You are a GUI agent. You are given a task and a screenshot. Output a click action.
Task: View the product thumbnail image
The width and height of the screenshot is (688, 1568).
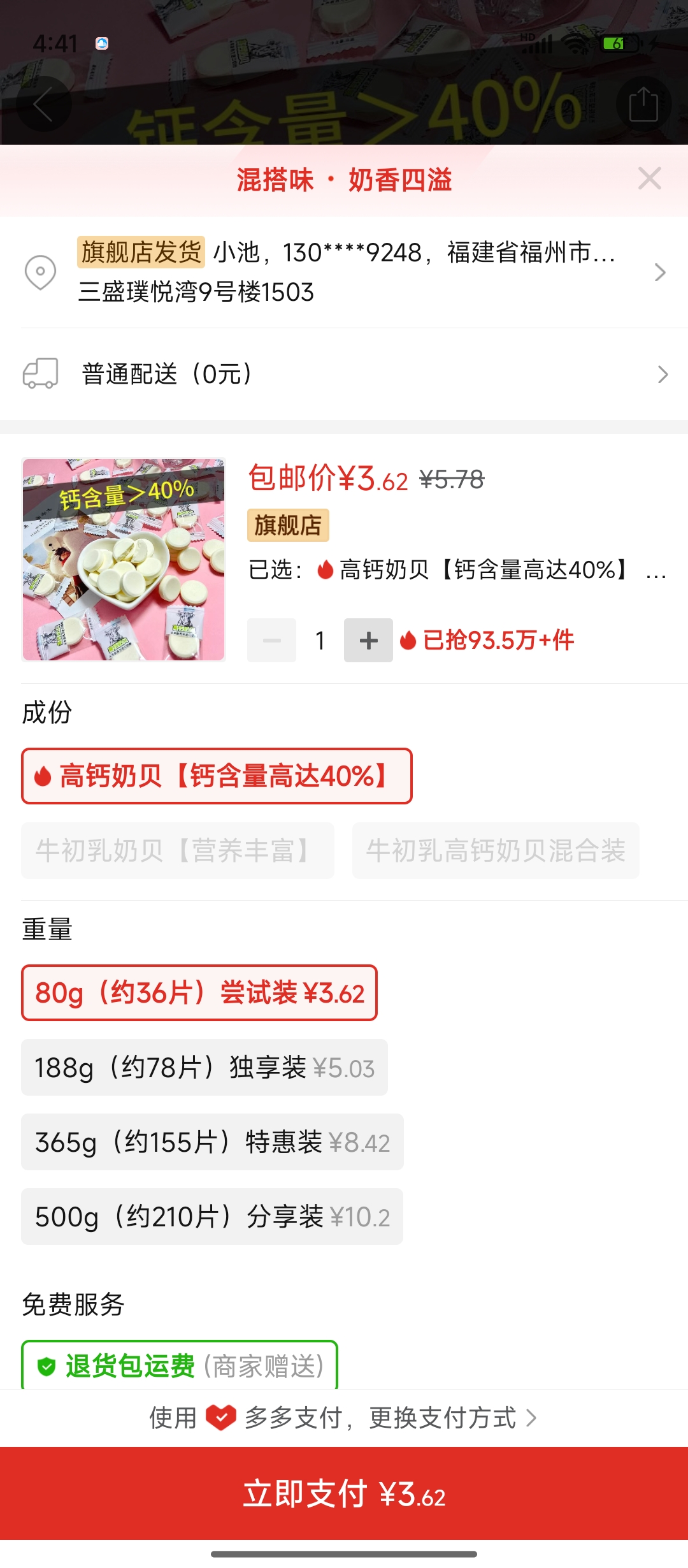124,559
